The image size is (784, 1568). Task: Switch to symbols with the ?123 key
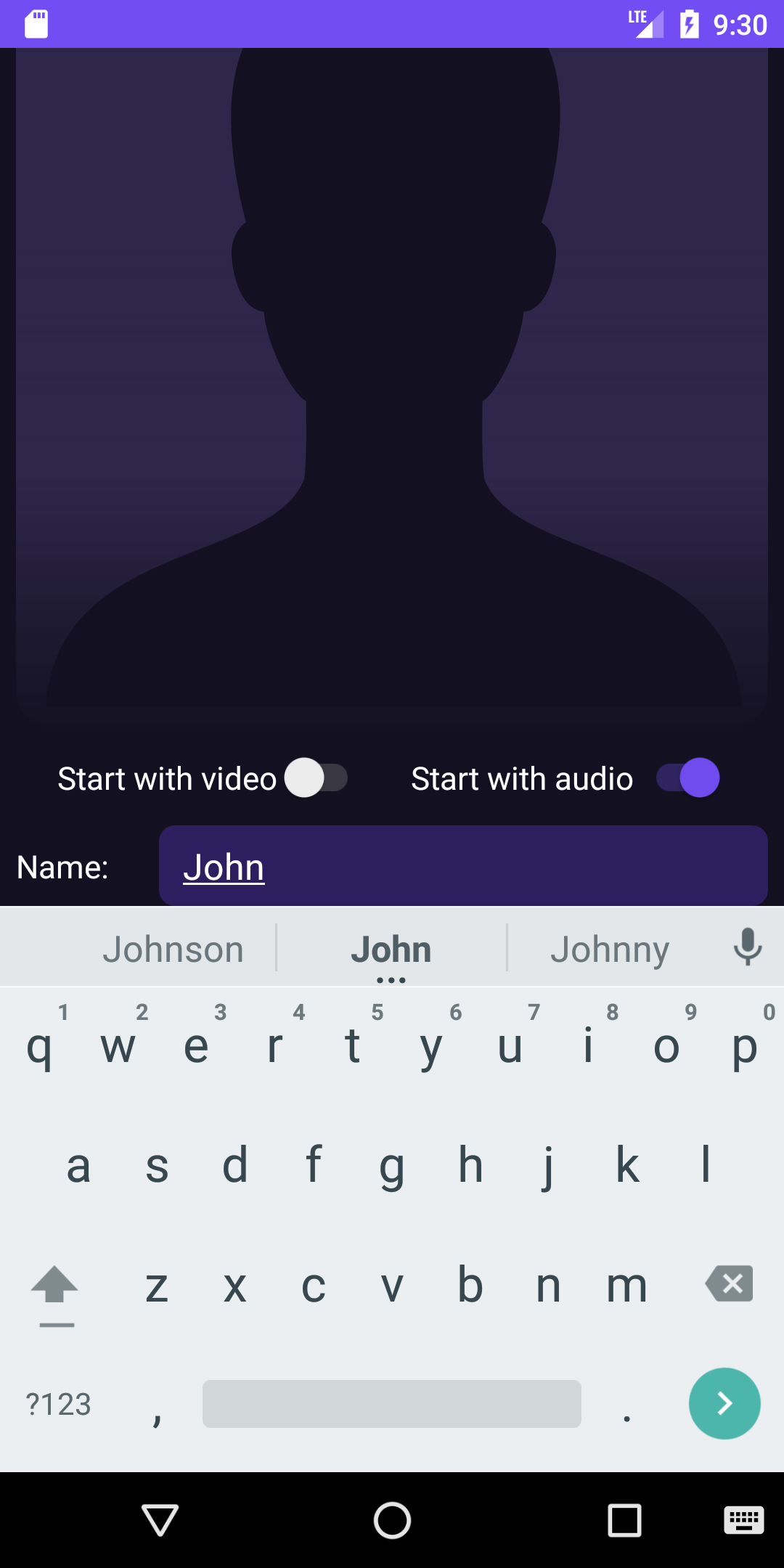pyautogui.click(x=57, y=1403)
